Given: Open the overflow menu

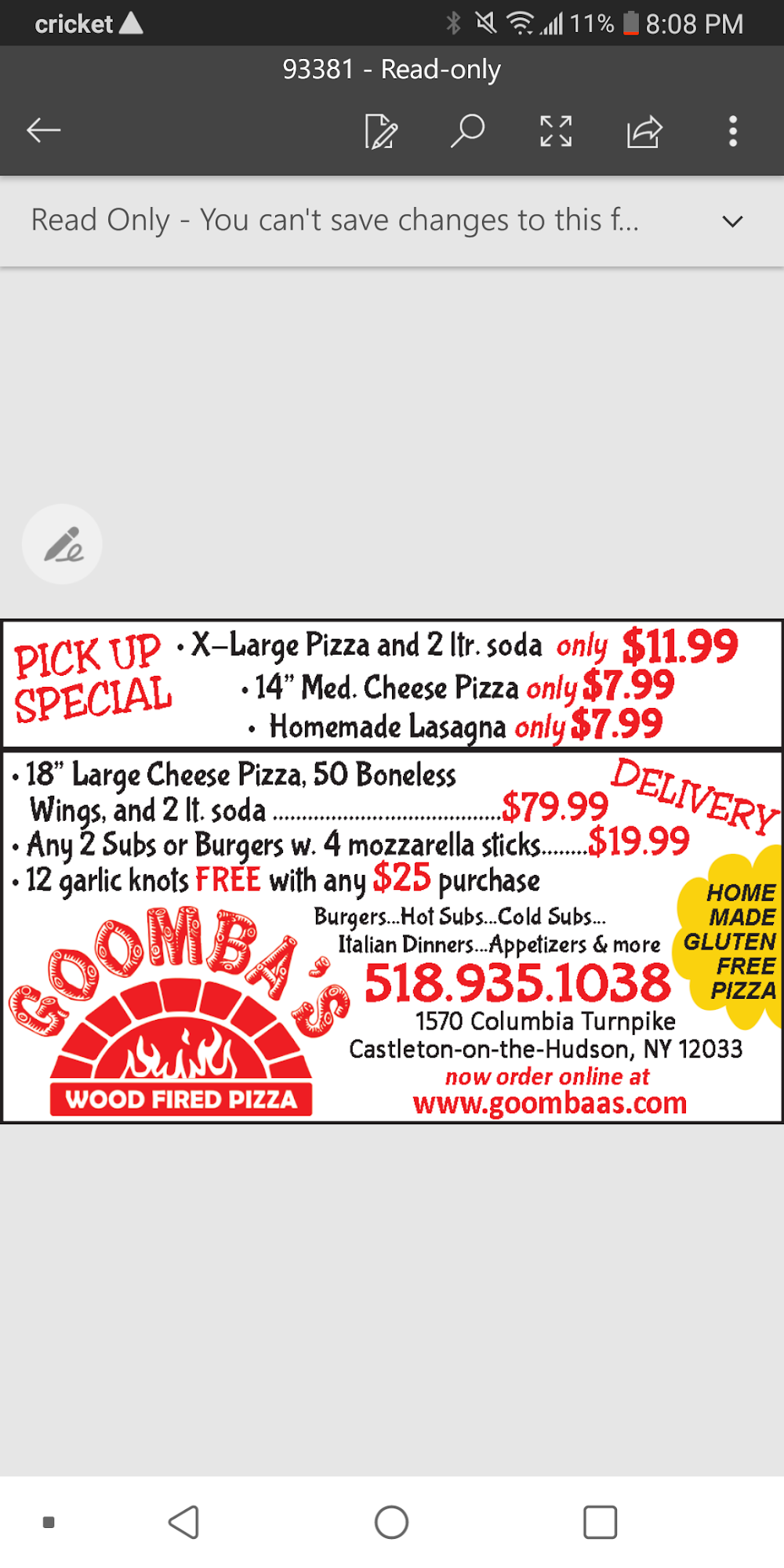Looking at the screenshot, I should point(733,131).
